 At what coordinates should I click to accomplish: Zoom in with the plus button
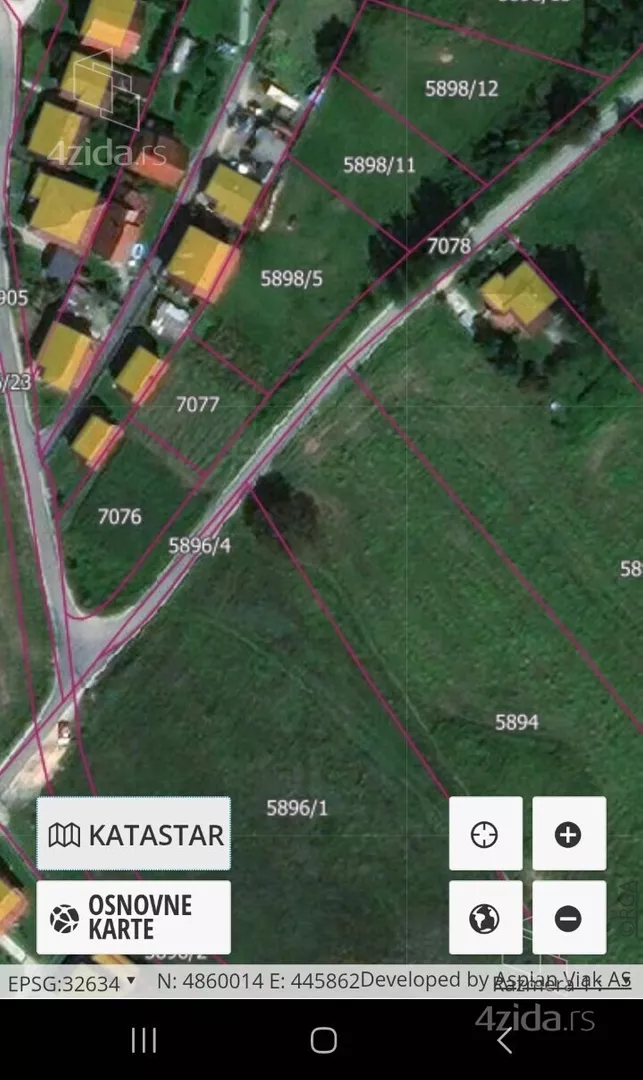pos(568,834)
